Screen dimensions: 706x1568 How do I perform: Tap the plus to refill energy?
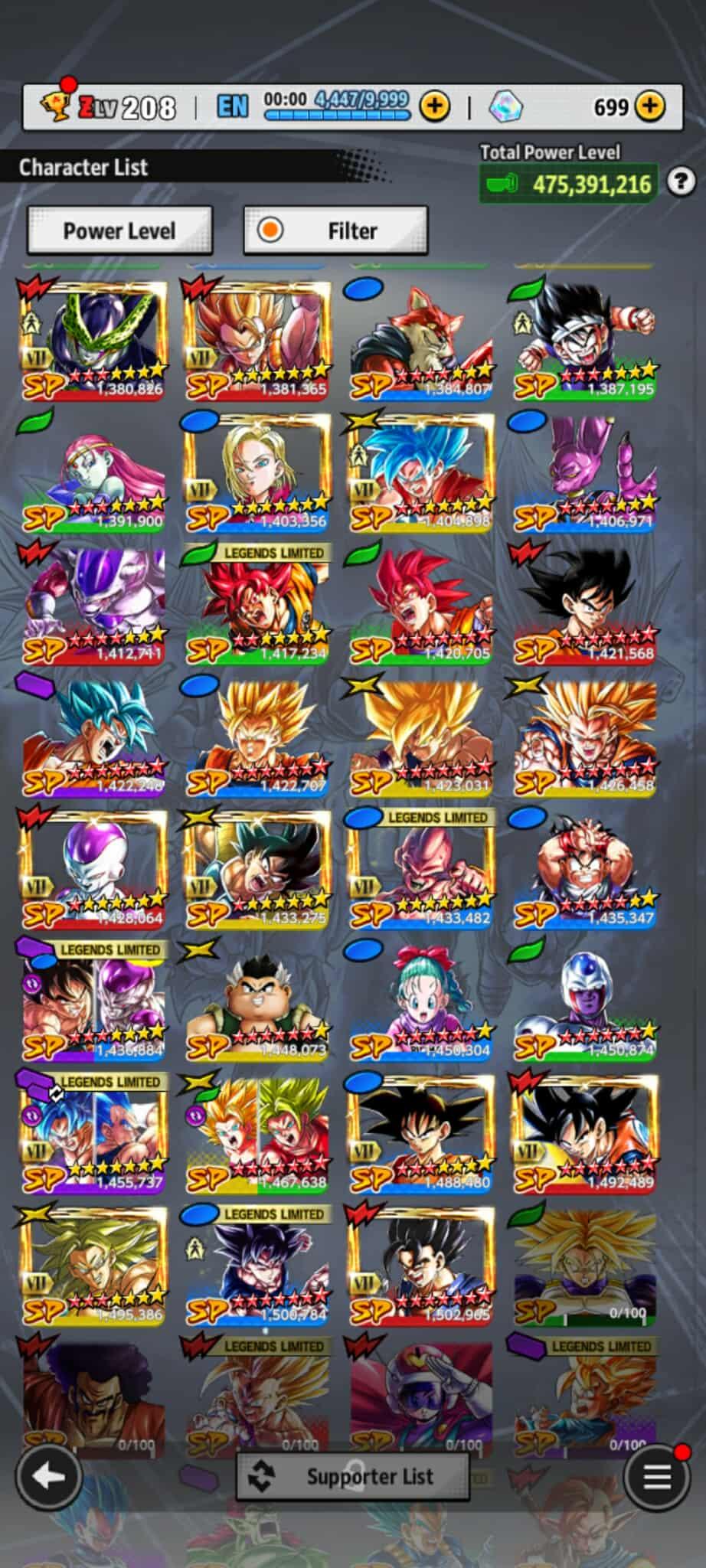pyautogui.click(x=434, y=106)
